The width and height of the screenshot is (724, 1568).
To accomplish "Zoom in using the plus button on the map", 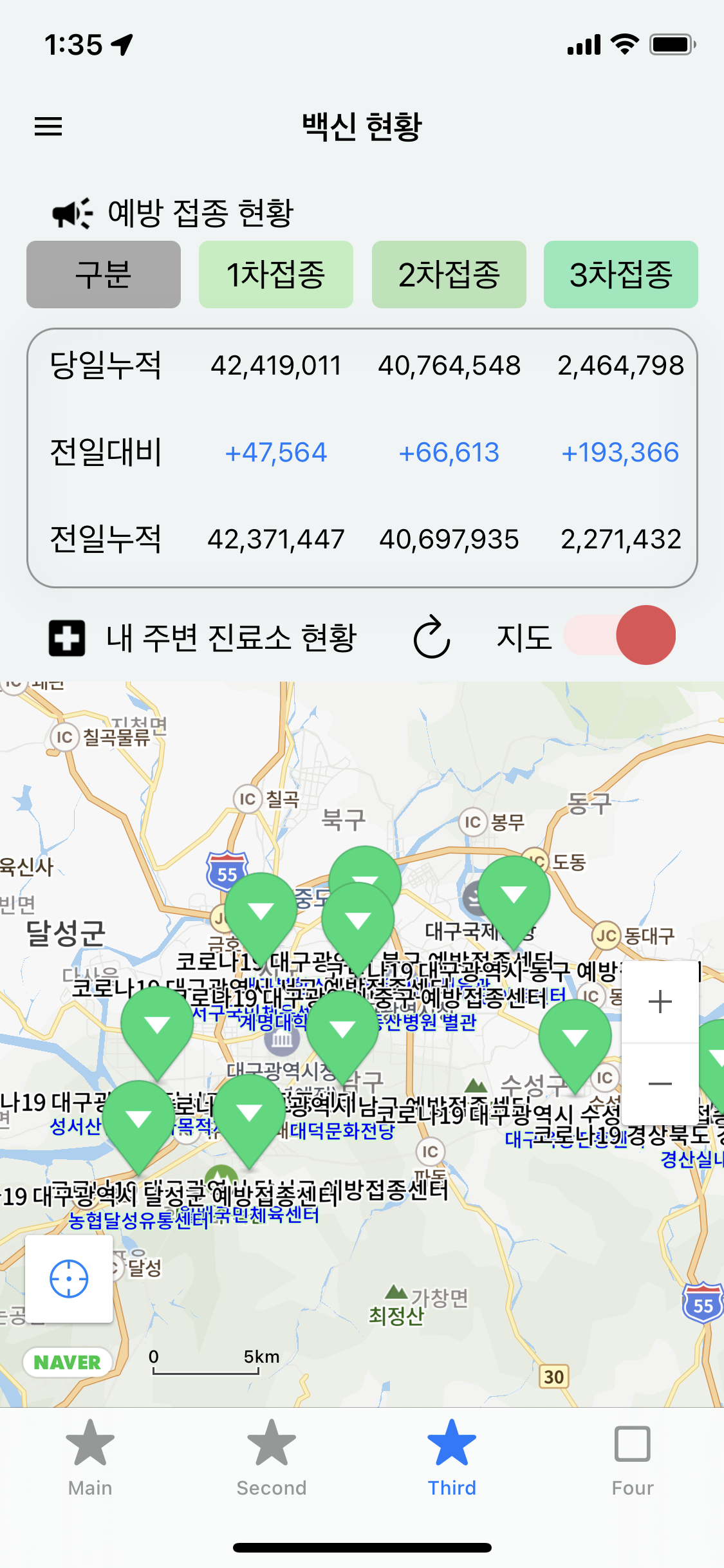I will [659, 1000].
